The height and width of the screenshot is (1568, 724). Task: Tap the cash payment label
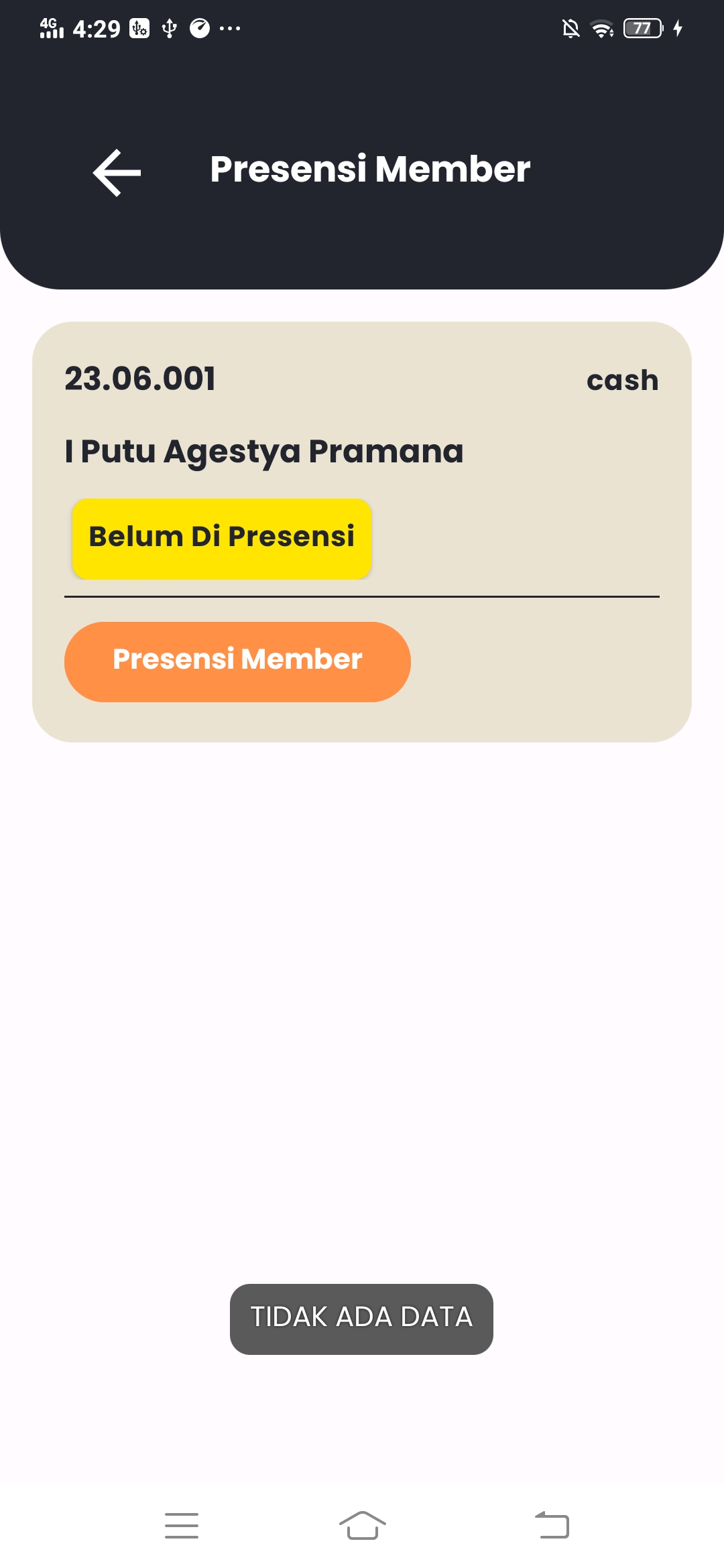coord(622,379)
